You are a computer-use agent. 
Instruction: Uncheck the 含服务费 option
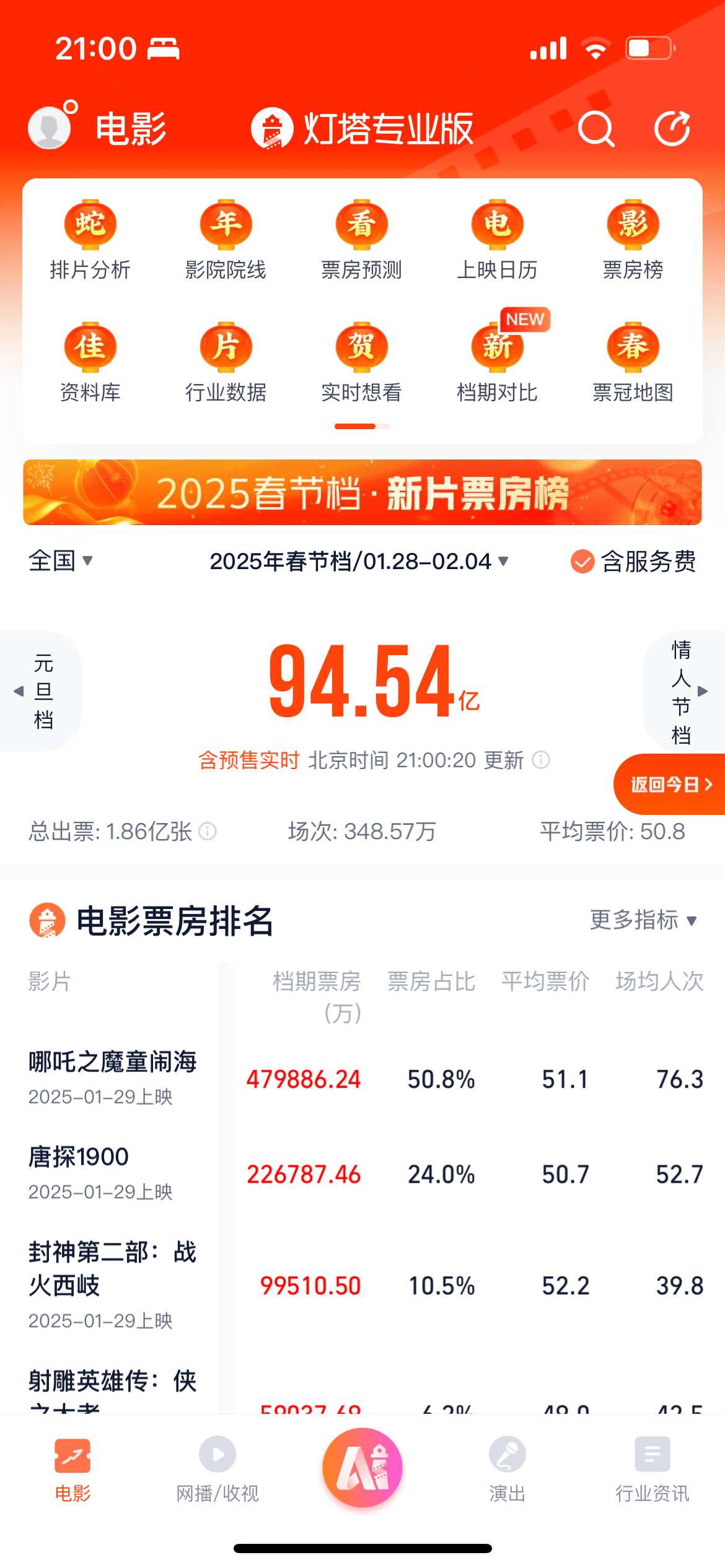633,562
